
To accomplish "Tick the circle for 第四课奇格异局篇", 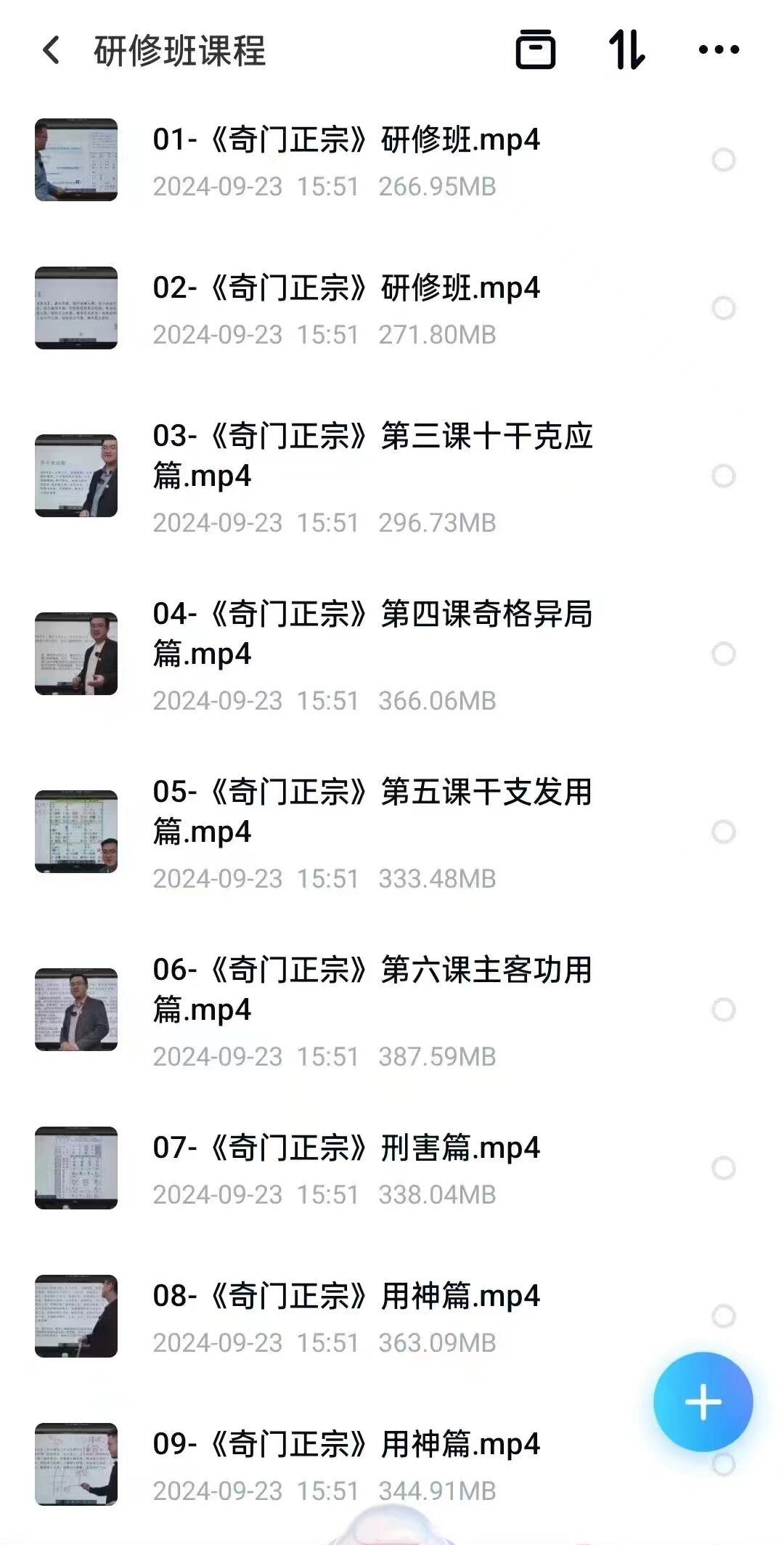I will click(724, 654).
